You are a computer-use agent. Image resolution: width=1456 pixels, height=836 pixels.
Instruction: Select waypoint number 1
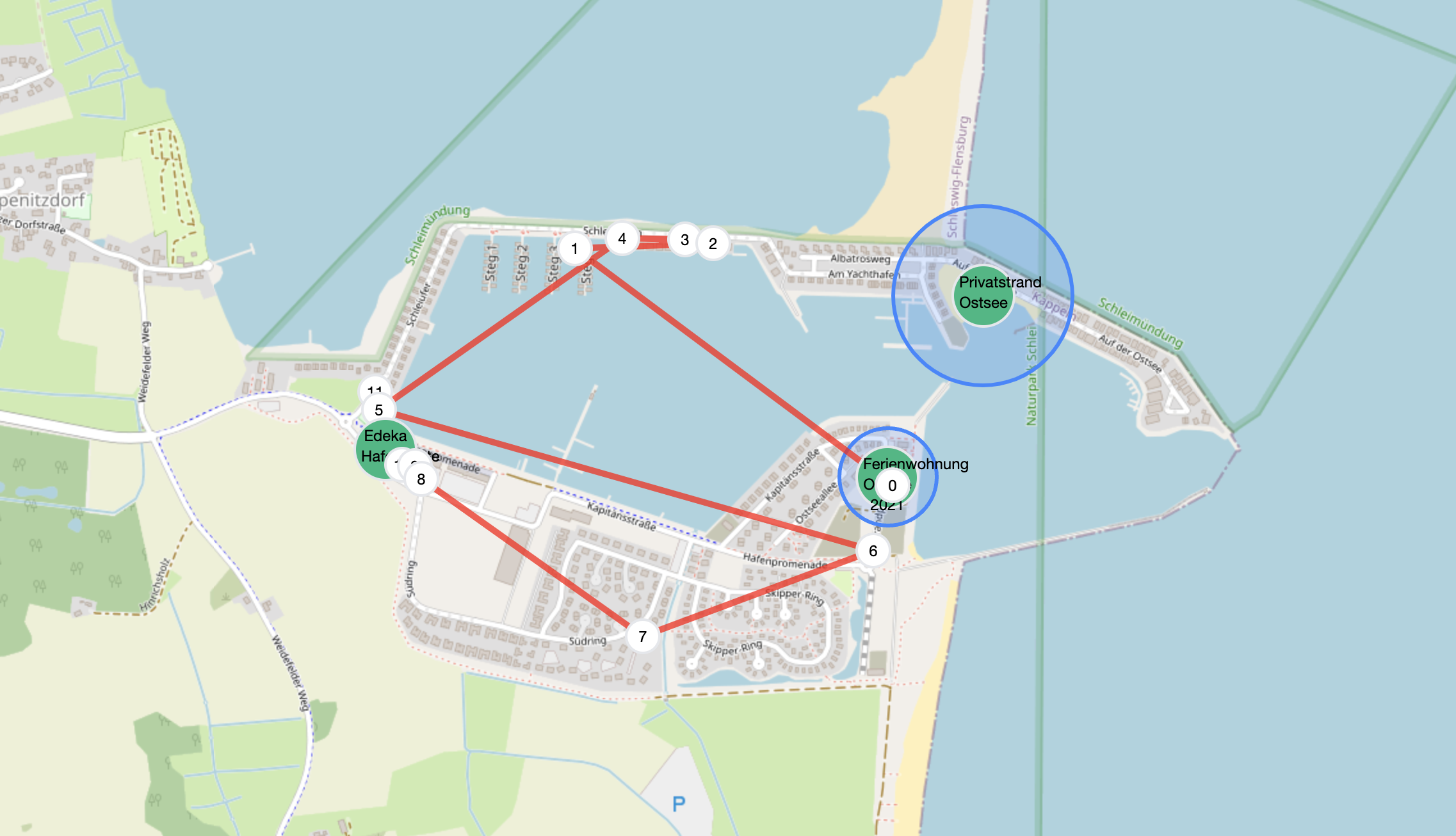574,249
